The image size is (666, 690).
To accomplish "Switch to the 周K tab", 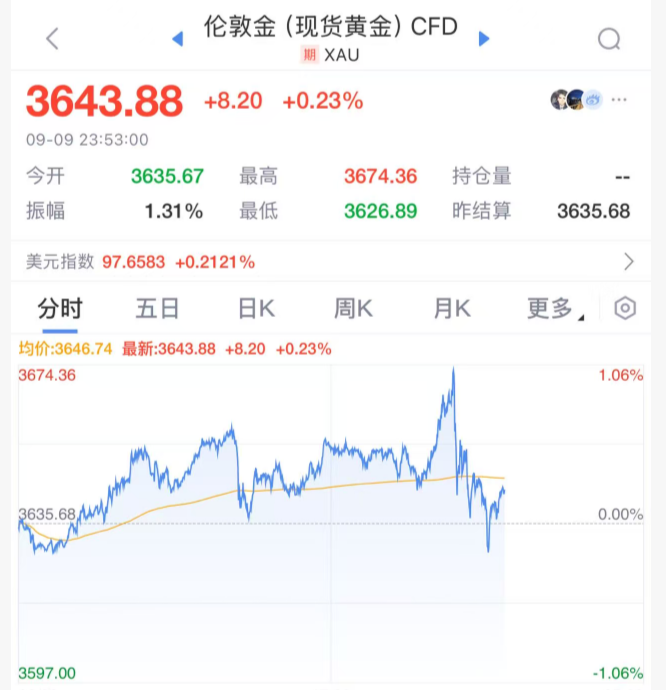I will coord(353,309).
